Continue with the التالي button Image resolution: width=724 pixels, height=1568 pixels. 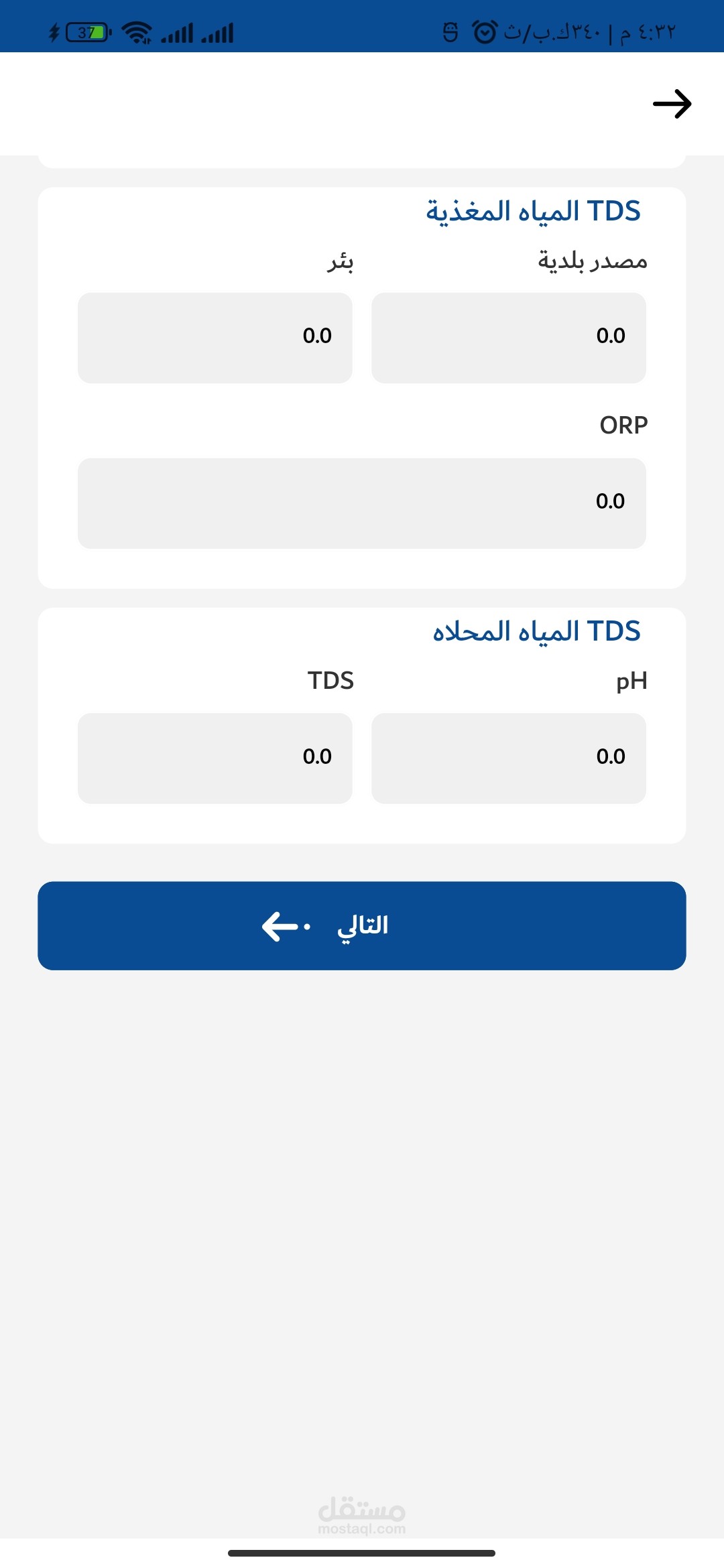pyautogui.click(x=361, y=925)
